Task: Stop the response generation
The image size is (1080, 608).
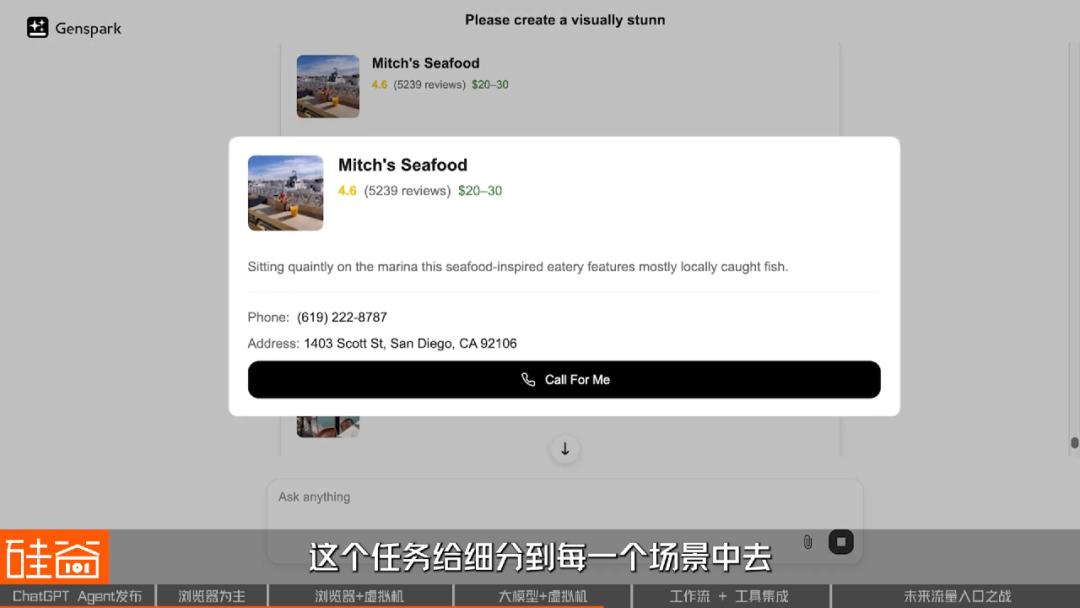Action: tap(841, 542)
